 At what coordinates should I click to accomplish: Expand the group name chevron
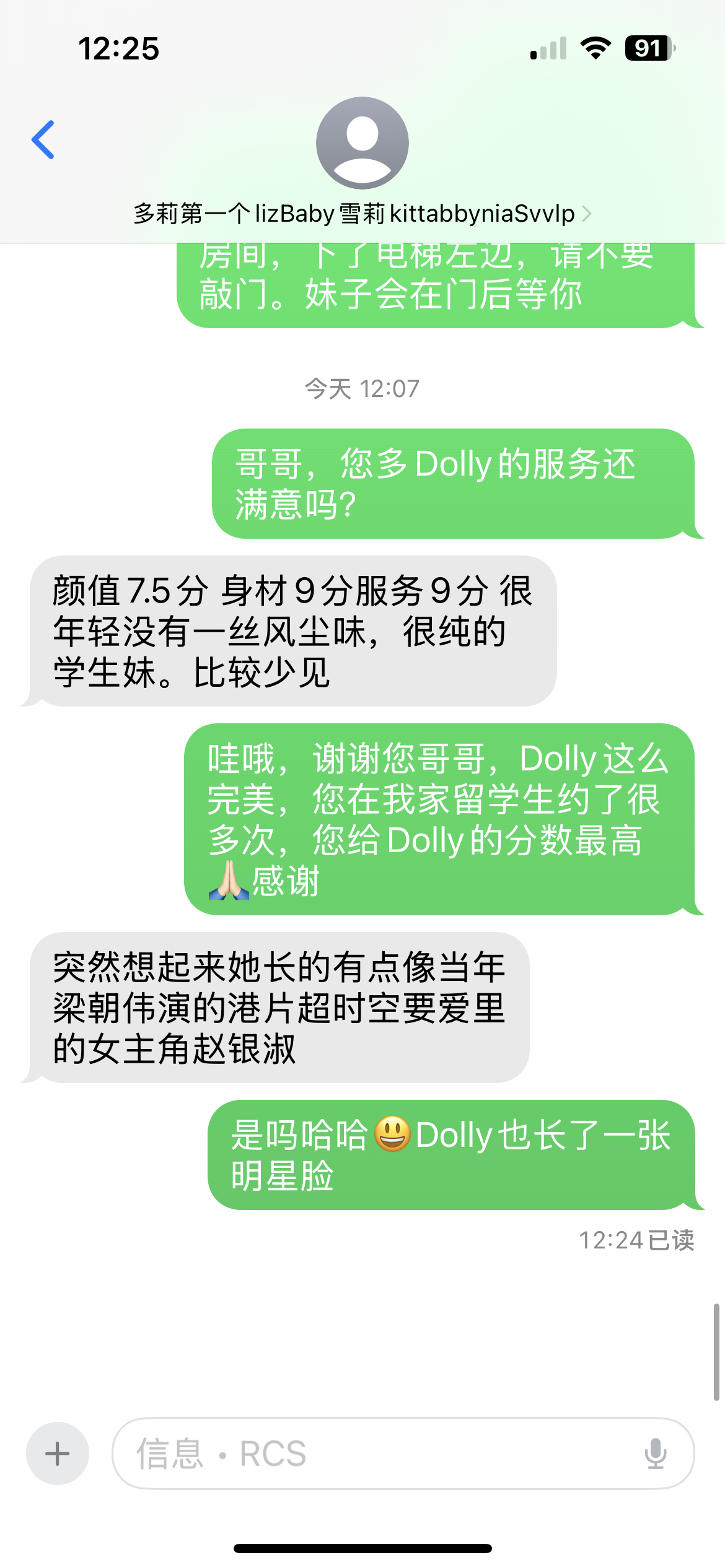[586, 214]
